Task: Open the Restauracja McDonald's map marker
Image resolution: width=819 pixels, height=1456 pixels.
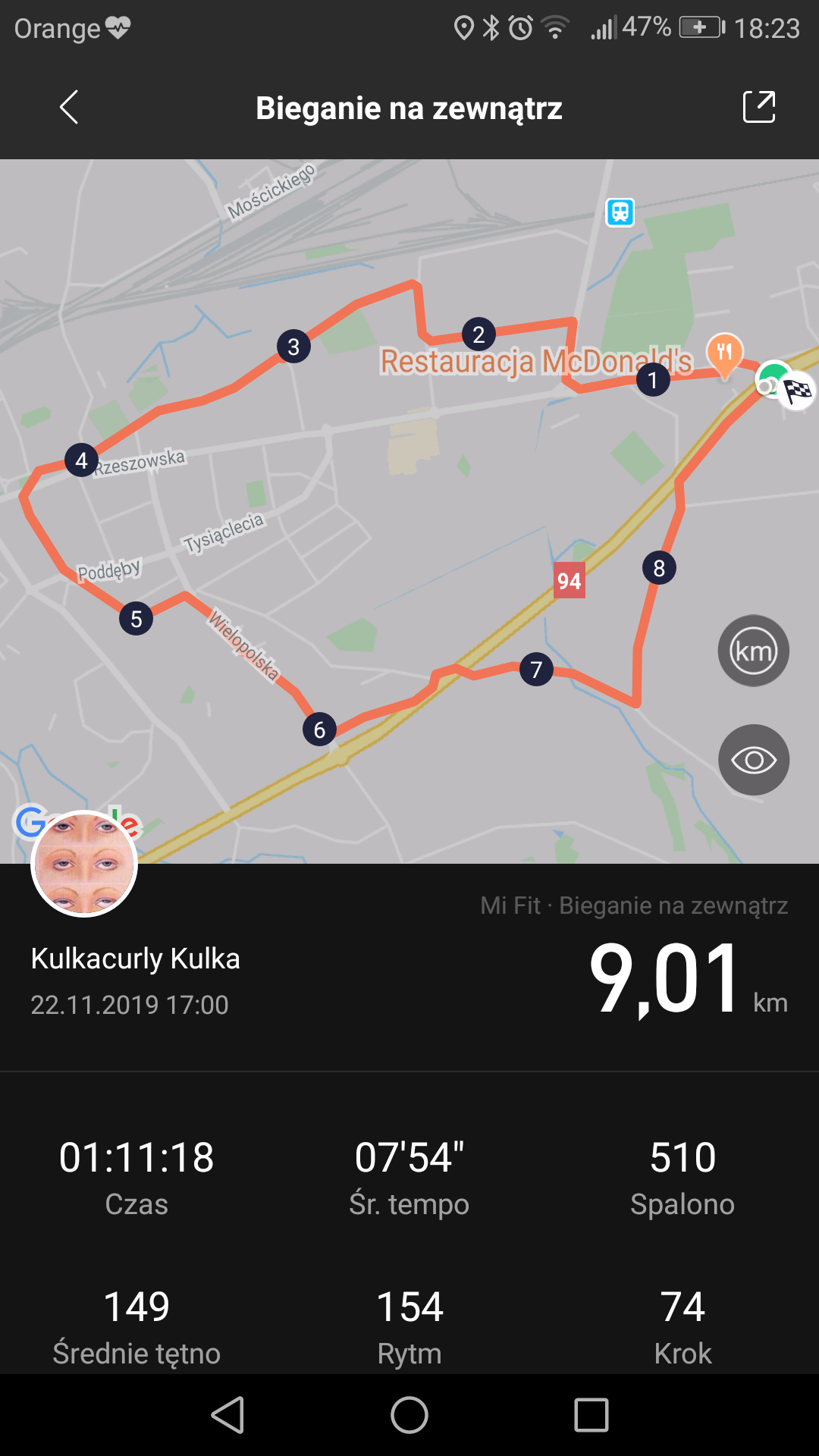Action: pos(724,353)
